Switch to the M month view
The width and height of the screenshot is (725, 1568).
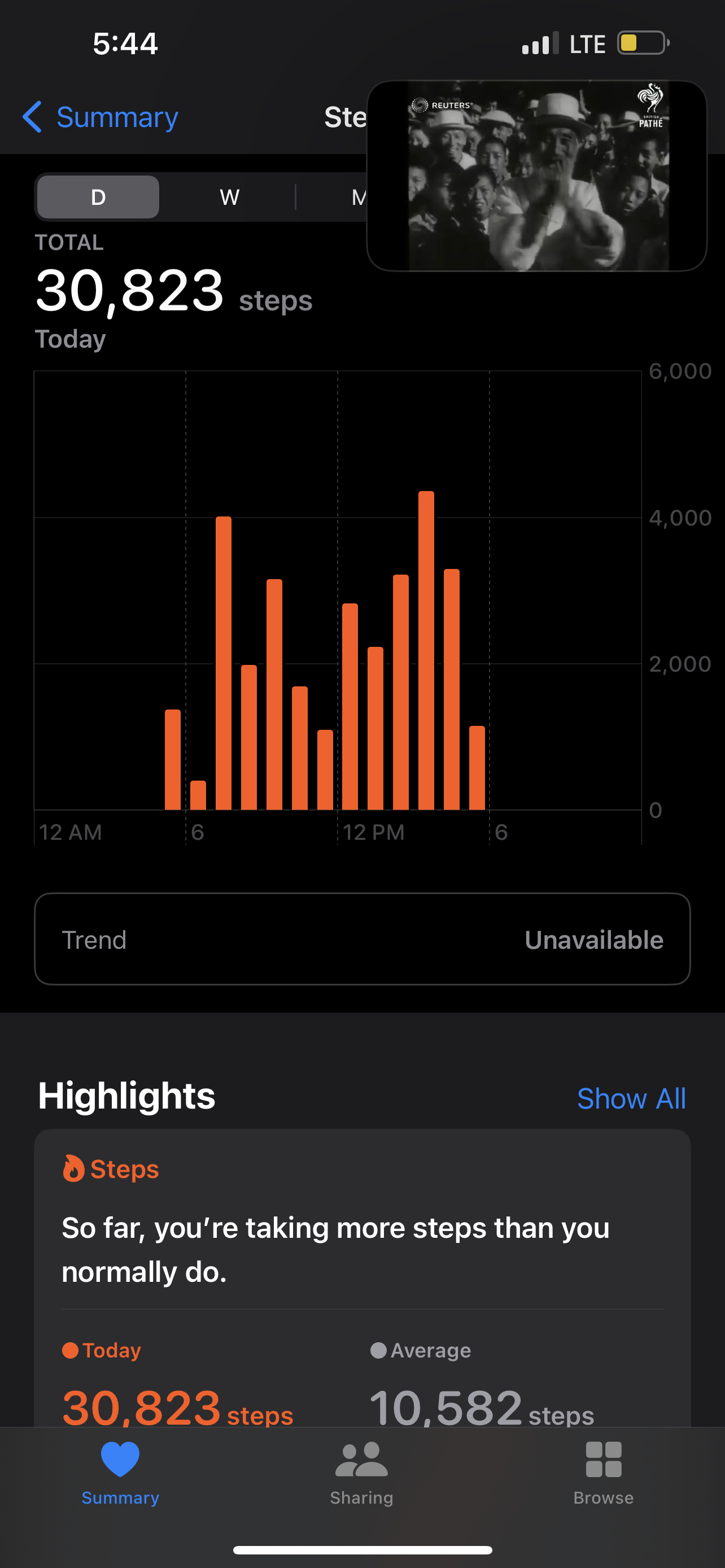click(358, 197)
